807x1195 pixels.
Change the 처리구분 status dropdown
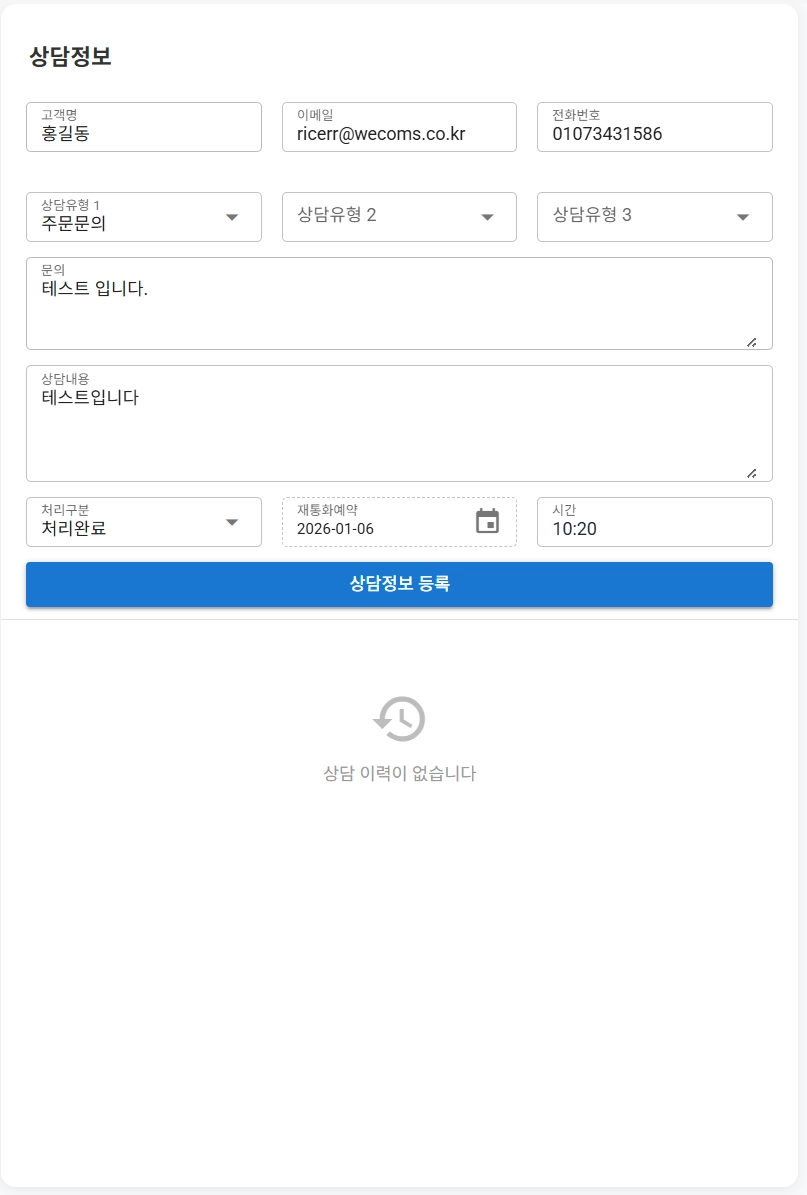[x=143, y=523]
